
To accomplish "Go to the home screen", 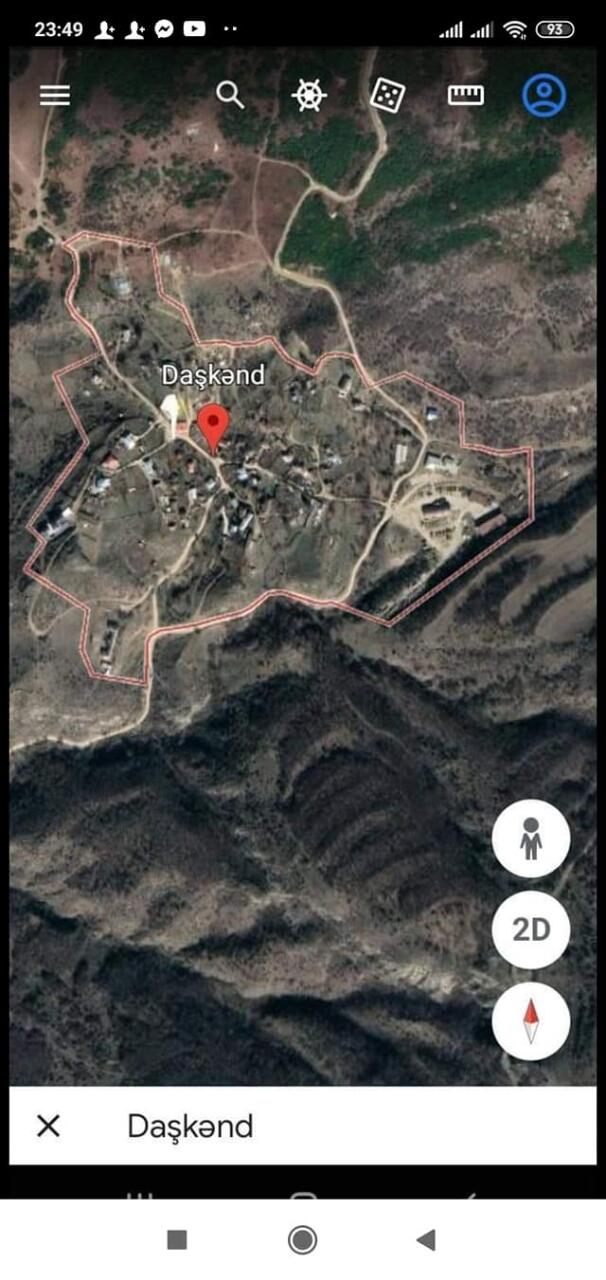I will (x=302, y=1240).
